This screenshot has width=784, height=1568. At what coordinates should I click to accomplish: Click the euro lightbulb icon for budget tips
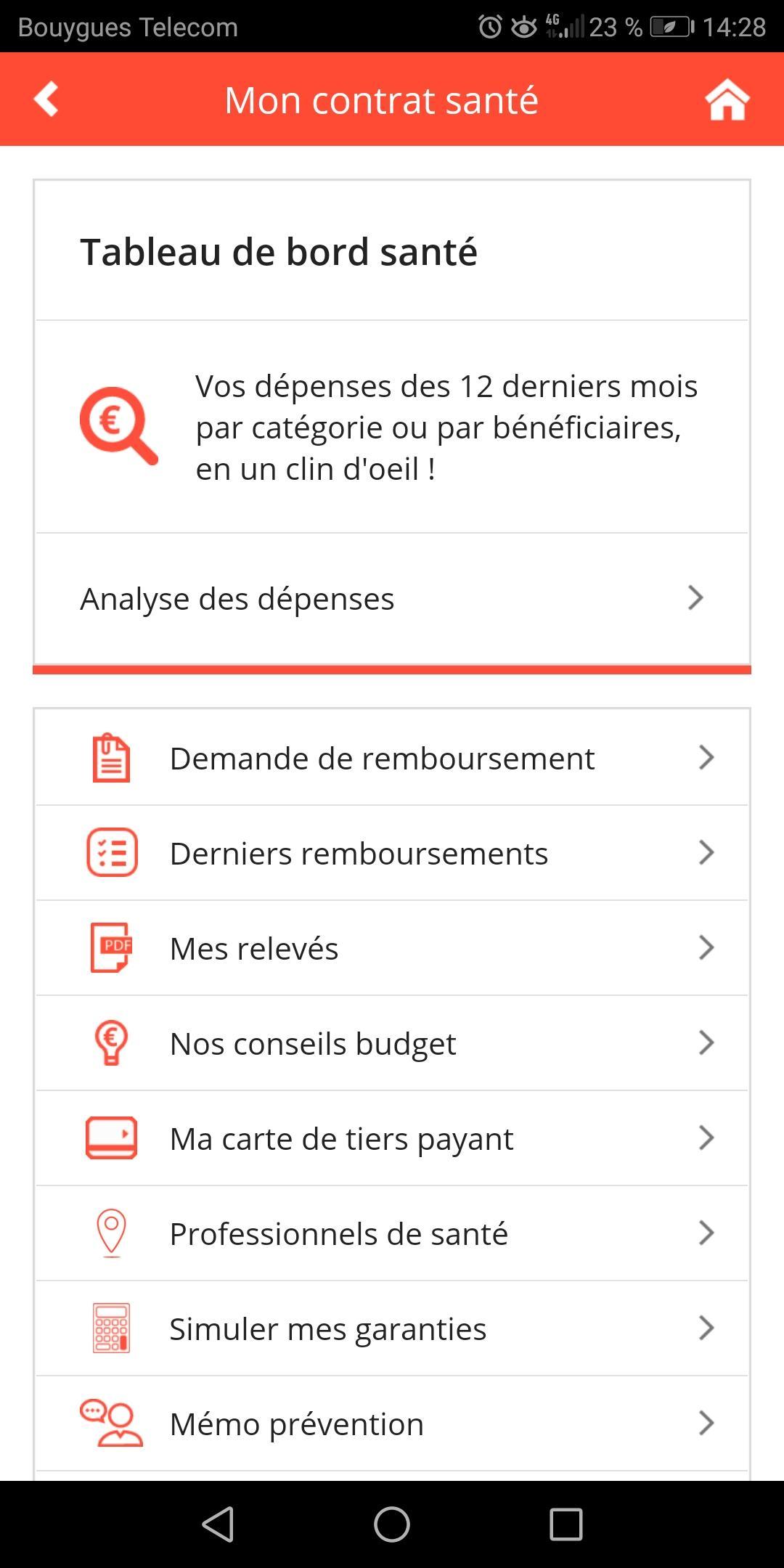(111, 1042)
